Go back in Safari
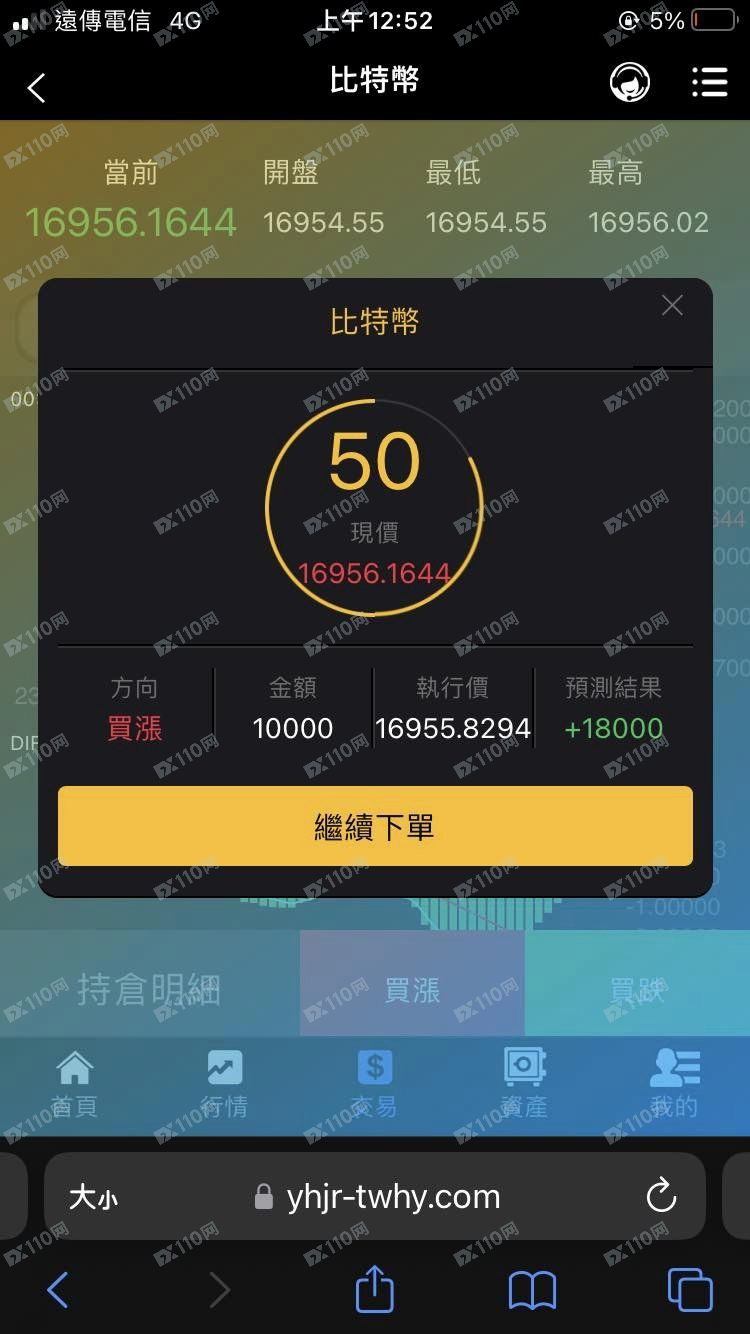The width and height of the screenshot is (750, 1334). pos(58,1290)
